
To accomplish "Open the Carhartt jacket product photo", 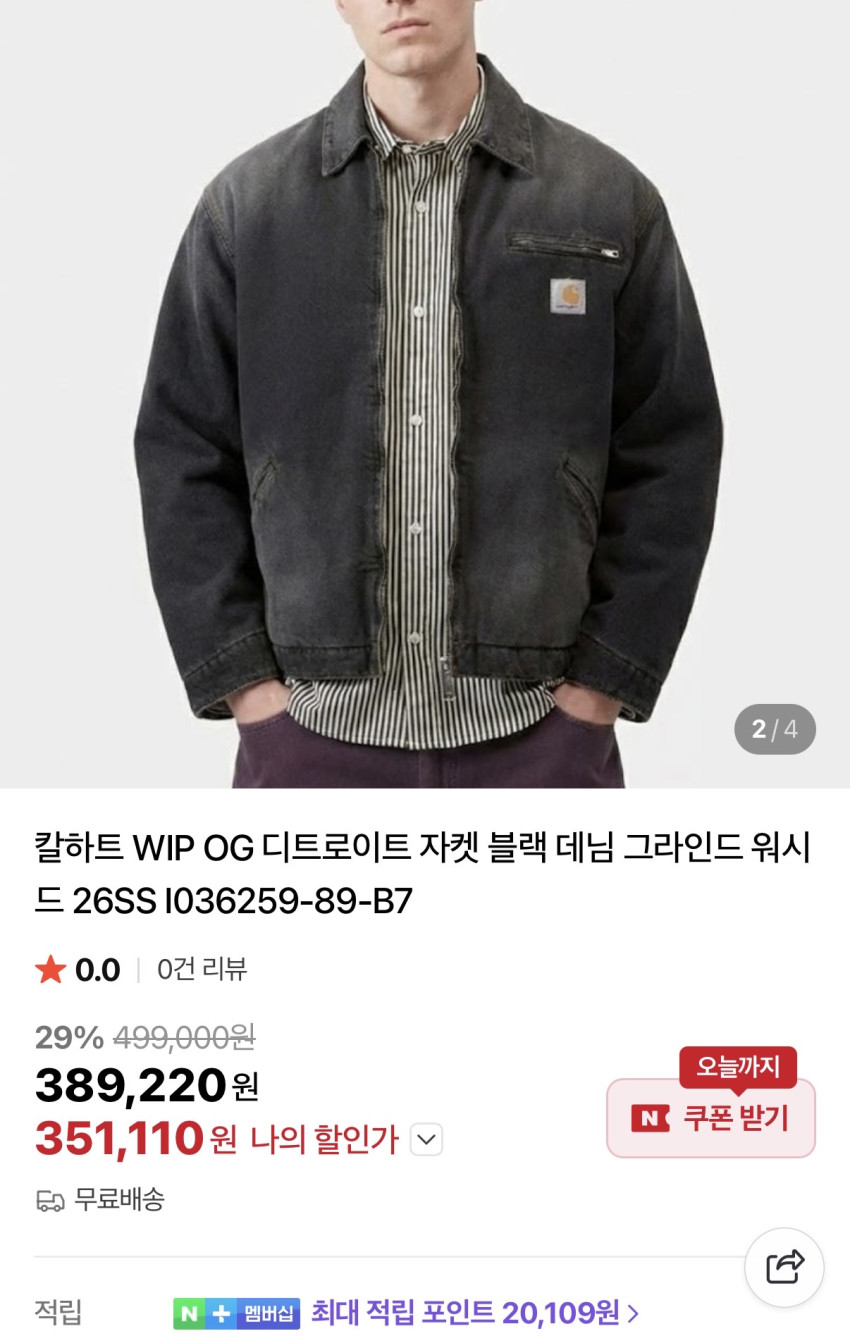I will (x=425, y=390).
